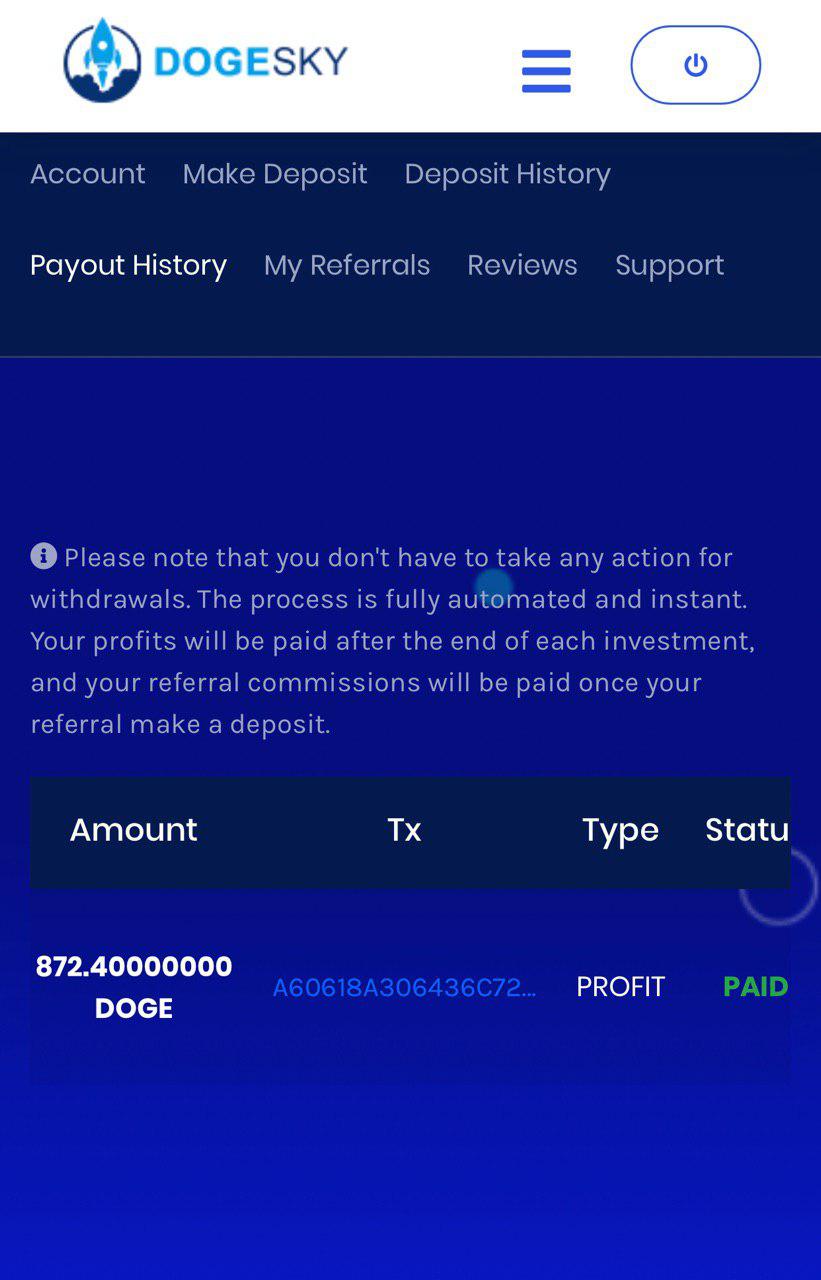Screen dimensions: 821x1280
Task: Select Payout History tab
Action: point(128,265)
